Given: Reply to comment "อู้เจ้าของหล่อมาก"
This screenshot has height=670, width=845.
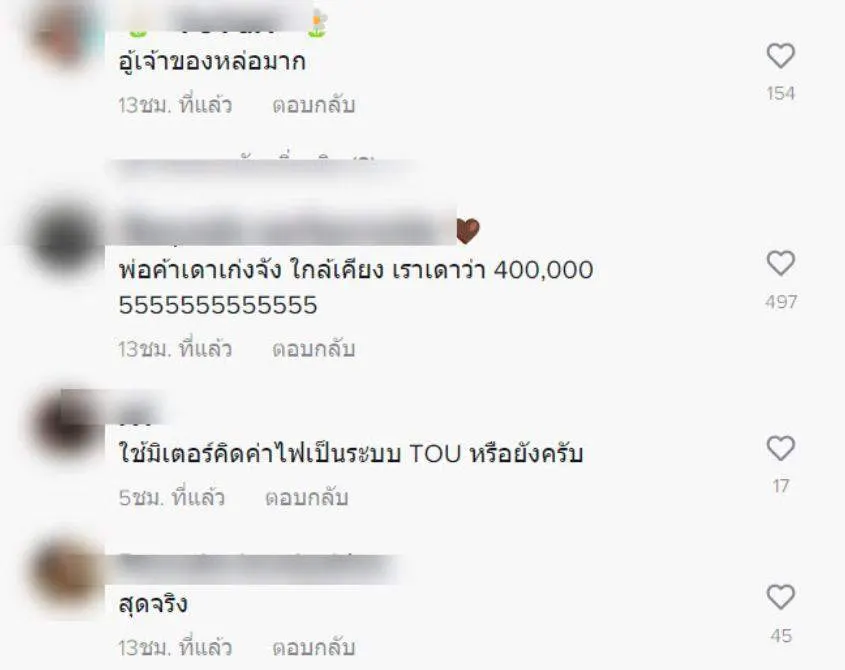Looking at the screenshot, I should coord(313,105).
